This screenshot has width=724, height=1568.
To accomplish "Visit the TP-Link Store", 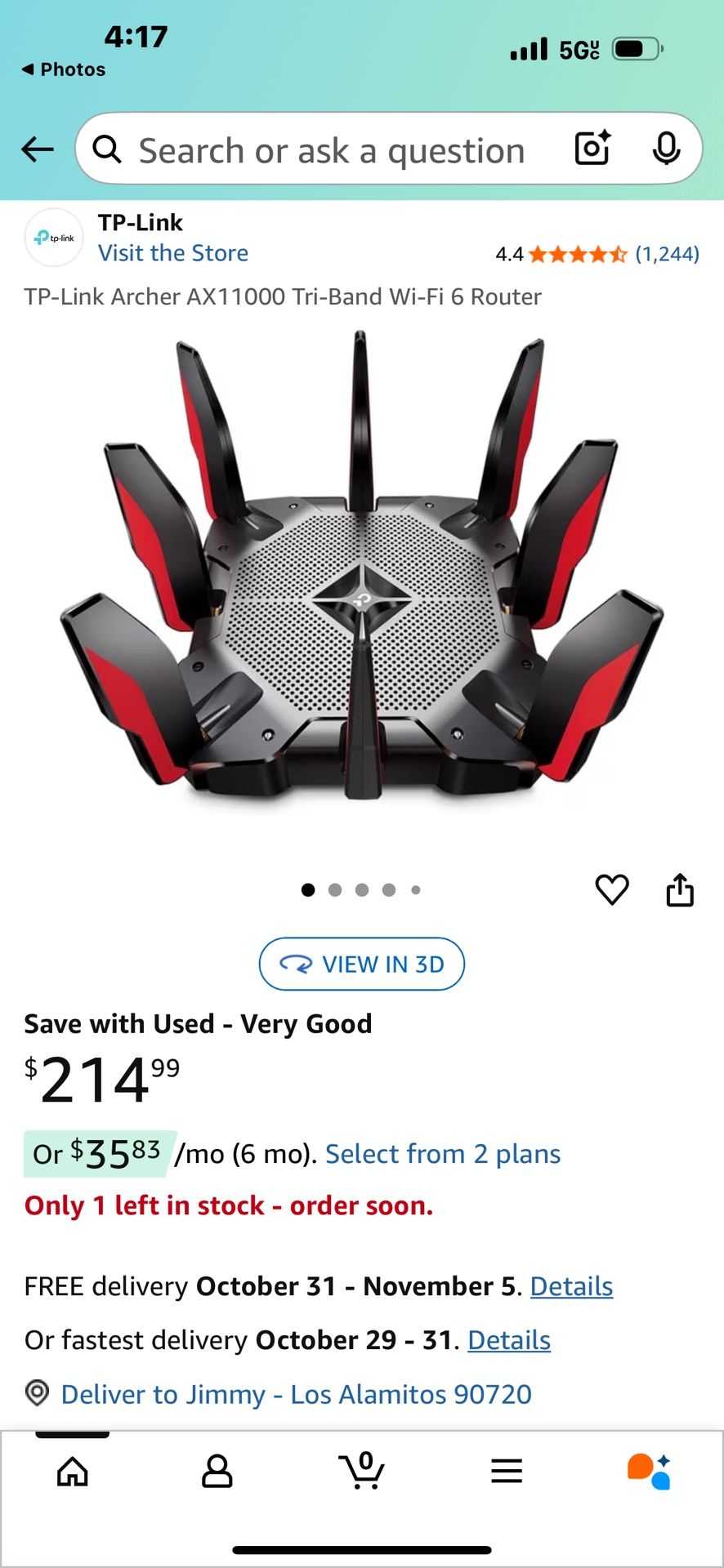I will (172, 253).
